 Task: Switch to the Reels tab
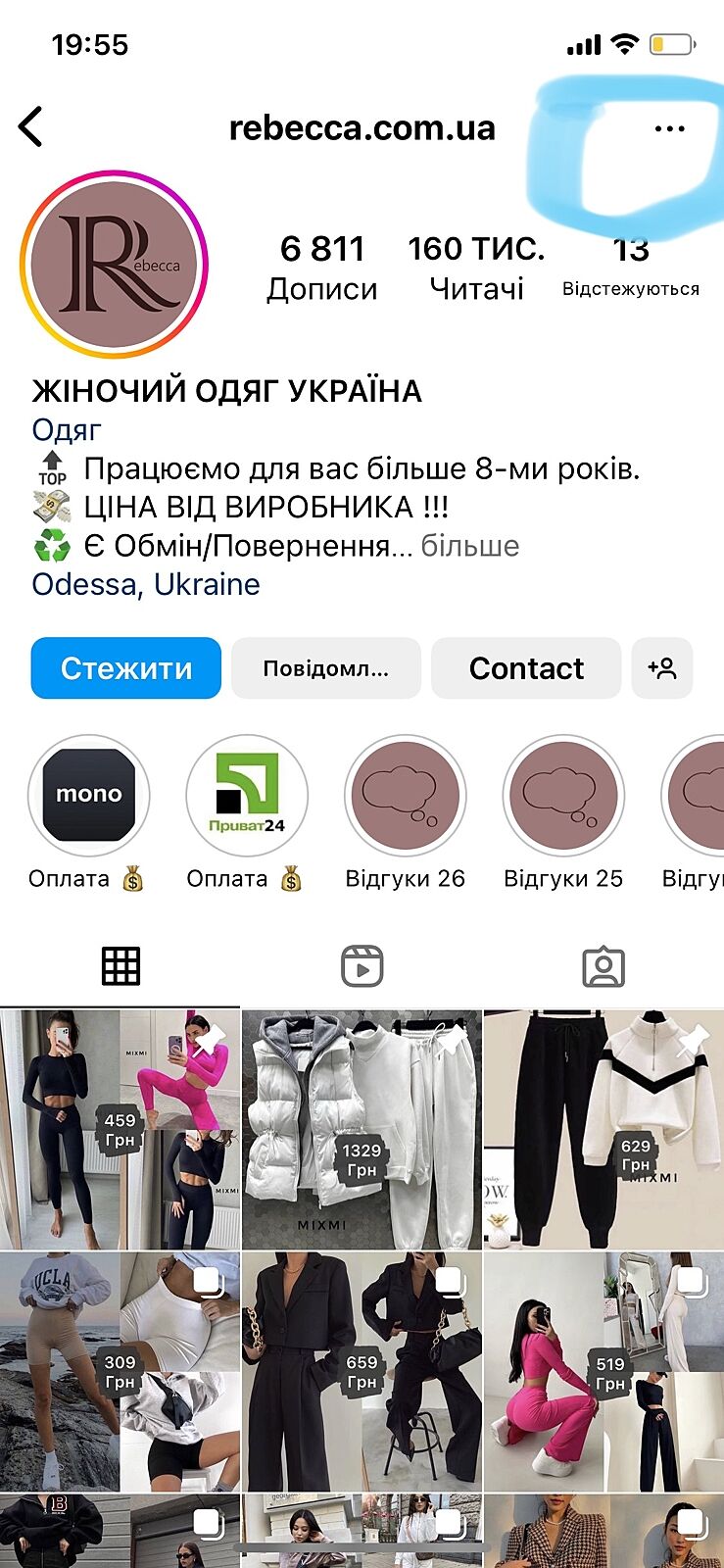pos(362,966)
